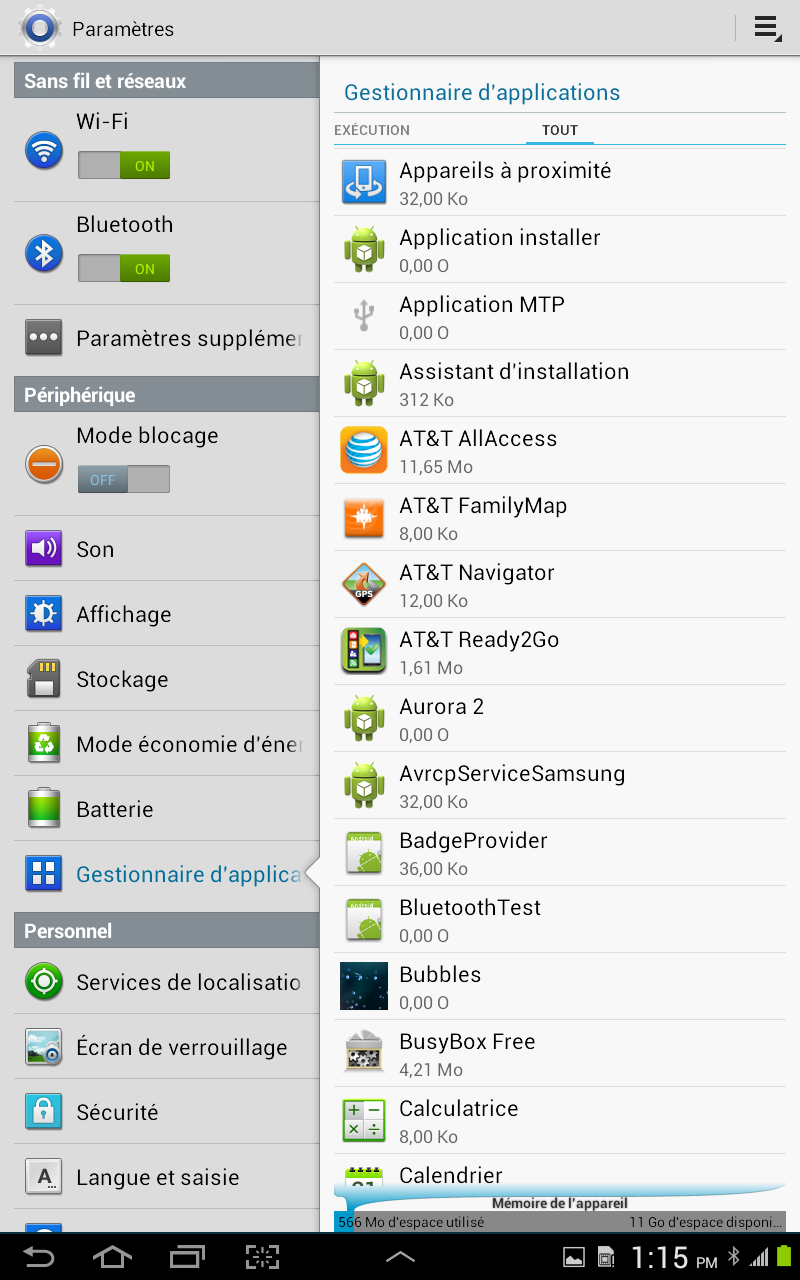This screenshot has height=1280, width=800.
Task: Open Son settings
Action: (167, 549)
